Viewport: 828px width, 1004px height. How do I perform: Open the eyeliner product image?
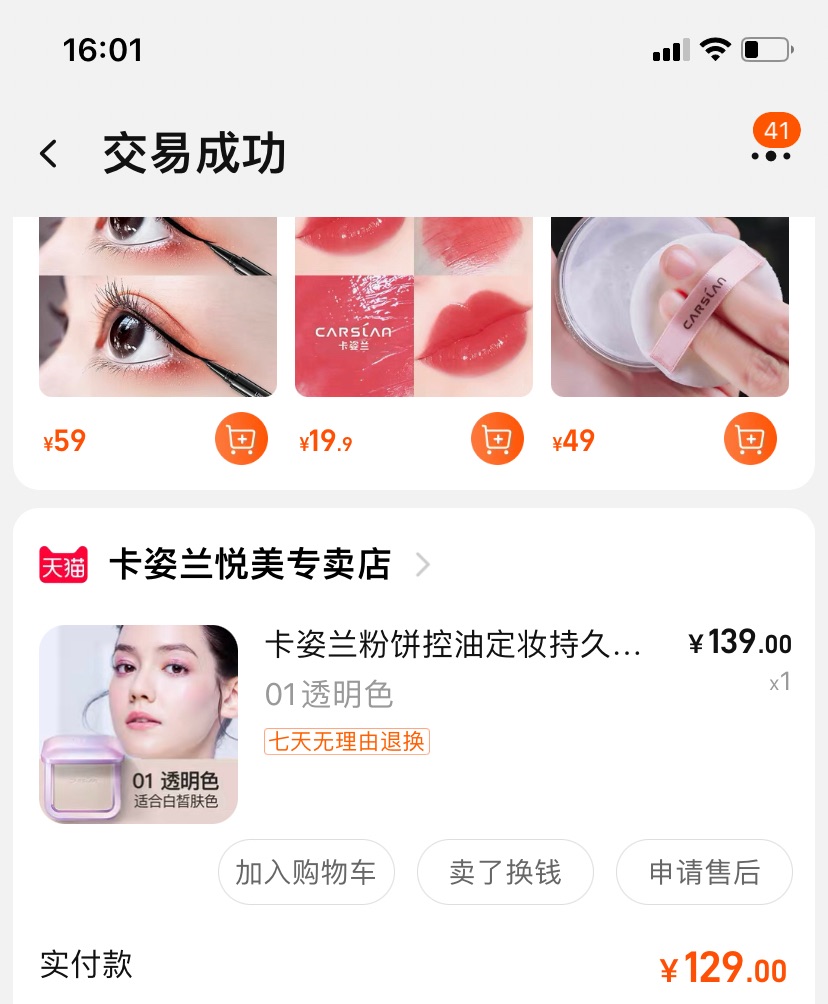point(158,306)
